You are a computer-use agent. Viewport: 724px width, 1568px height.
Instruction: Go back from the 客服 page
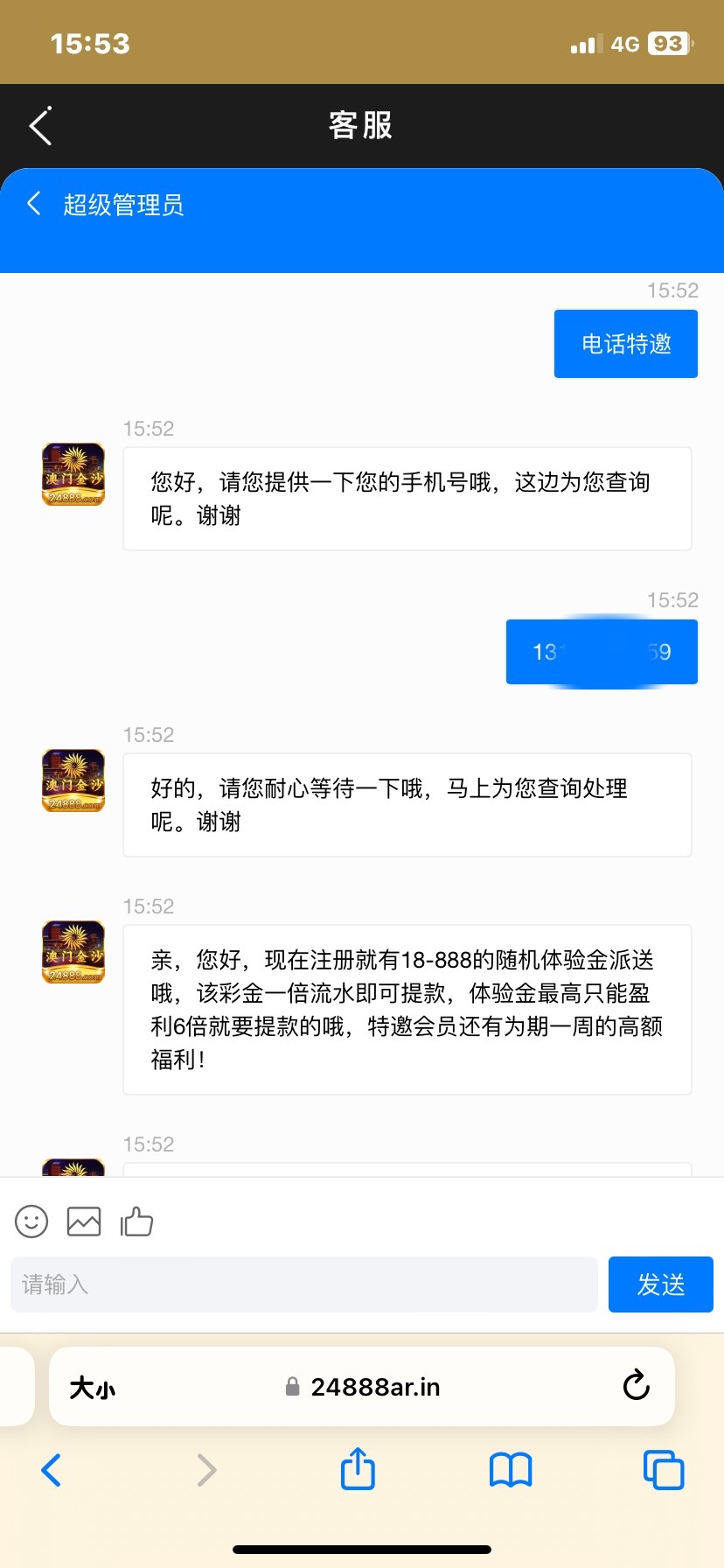[x=40, y=126]
